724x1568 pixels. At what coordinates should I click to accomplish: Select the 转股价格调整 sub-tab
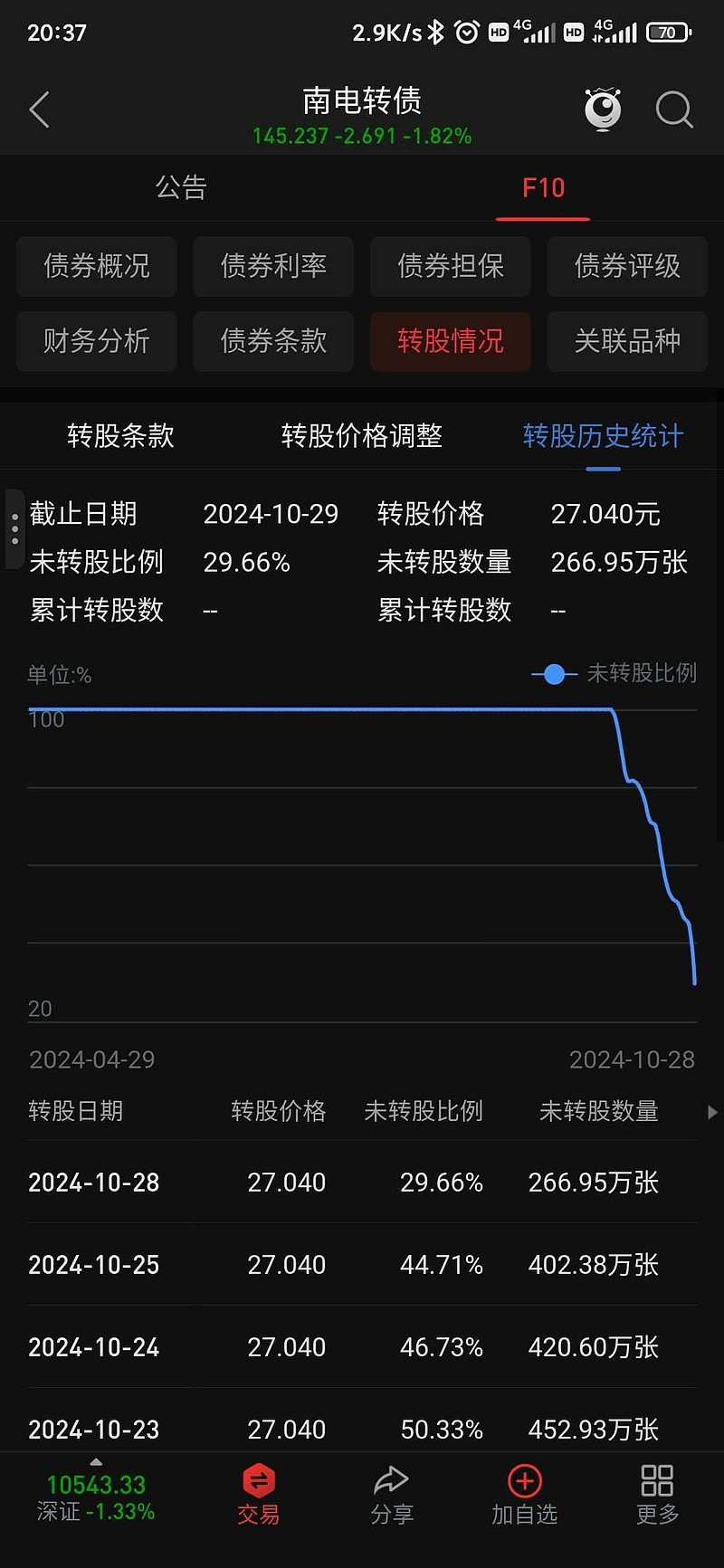[360, 436]
